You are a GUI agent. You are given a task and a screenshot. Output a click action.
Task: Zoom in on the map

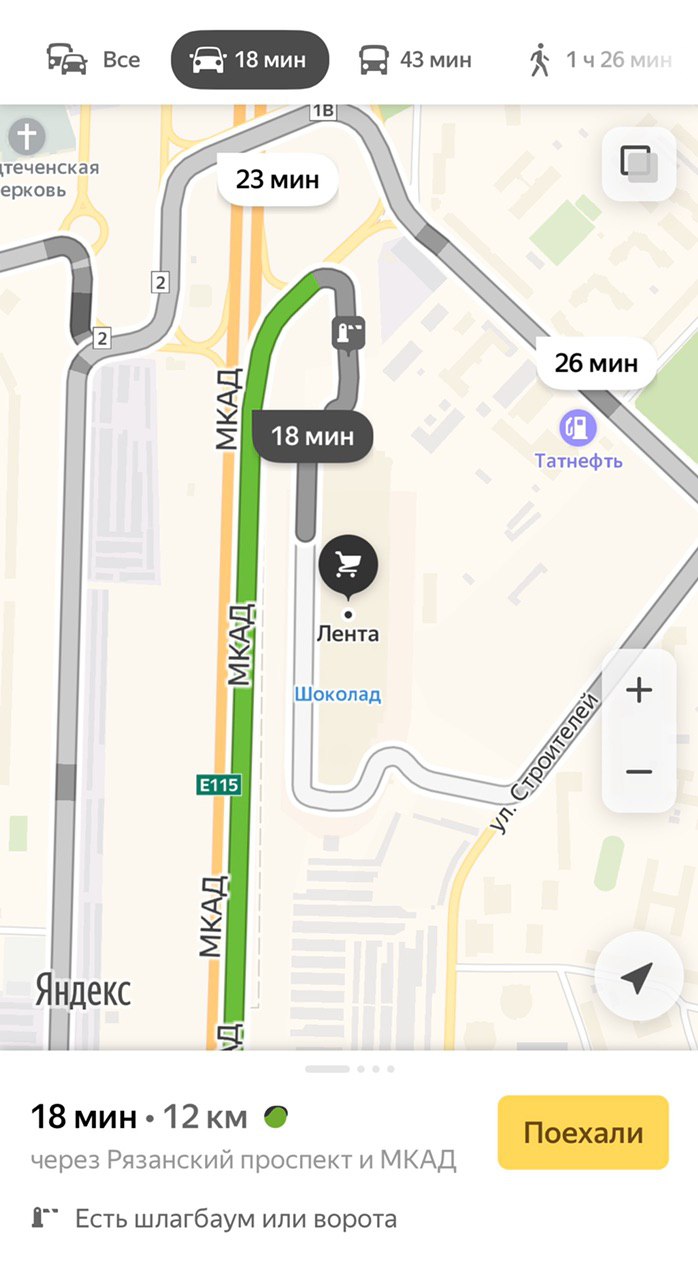tap(639, 690)
